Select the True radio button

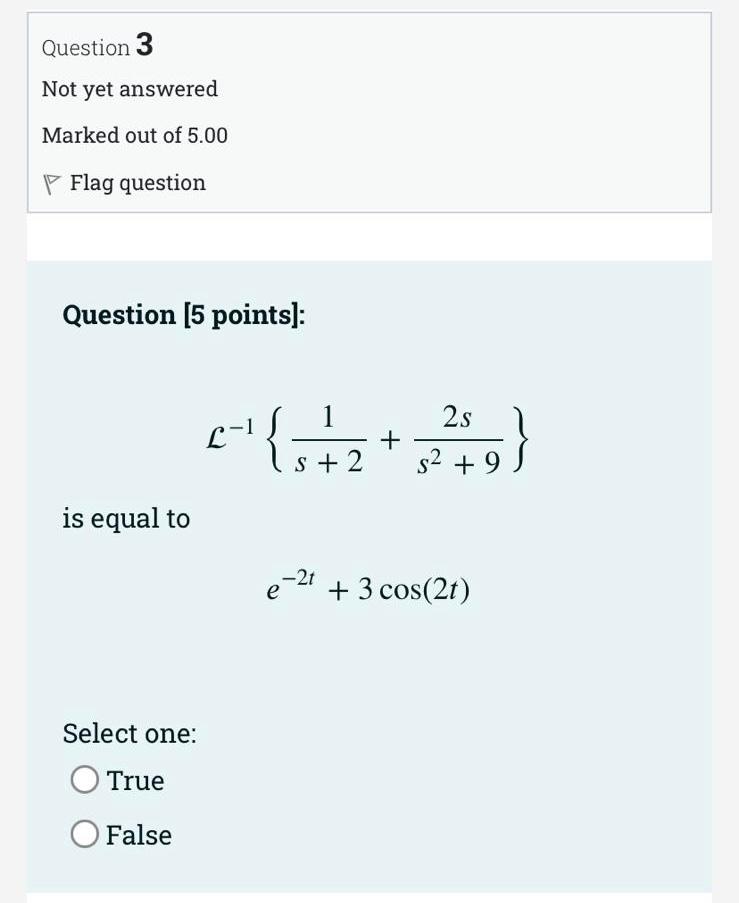point(86,780)
